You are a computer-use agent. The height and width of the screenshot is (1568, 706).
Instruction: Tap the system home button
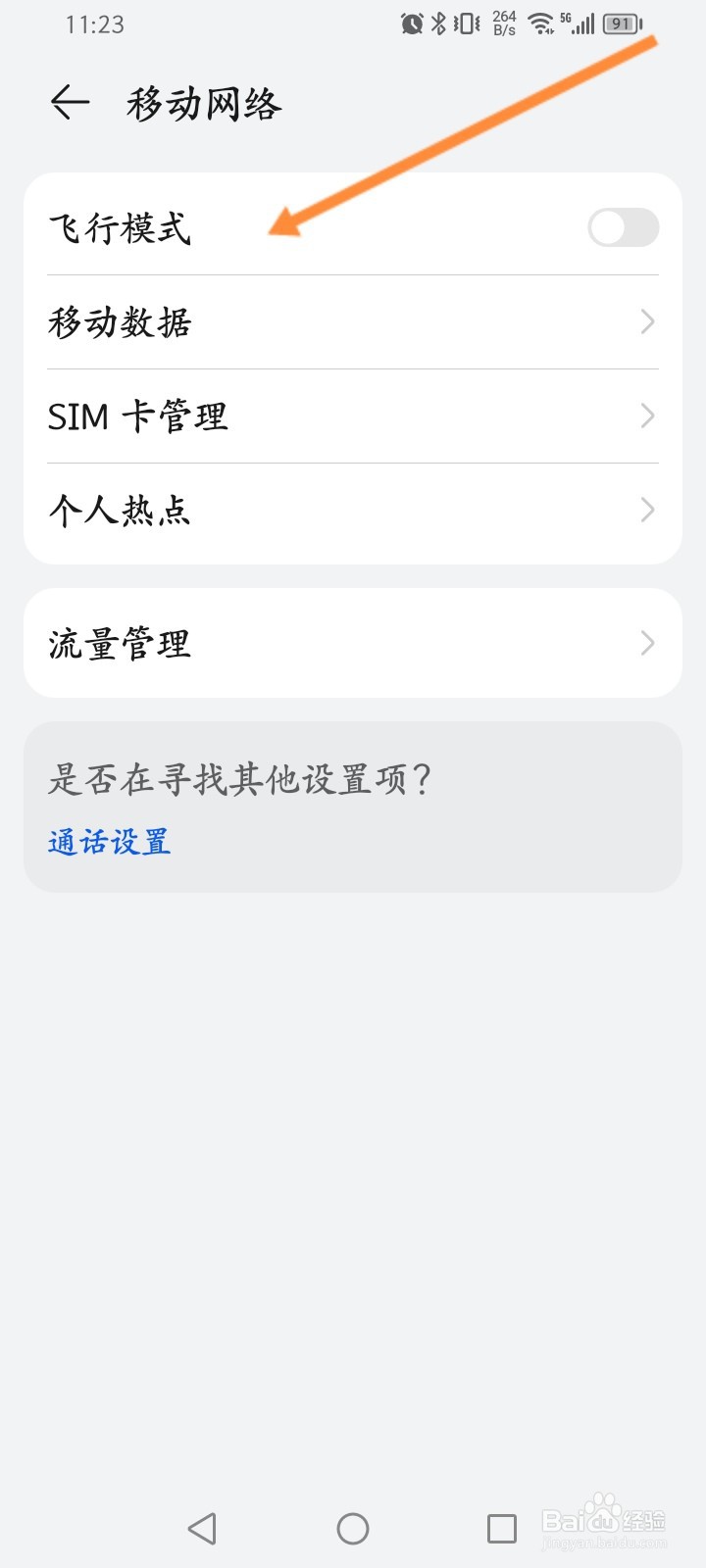[353, 1529]
